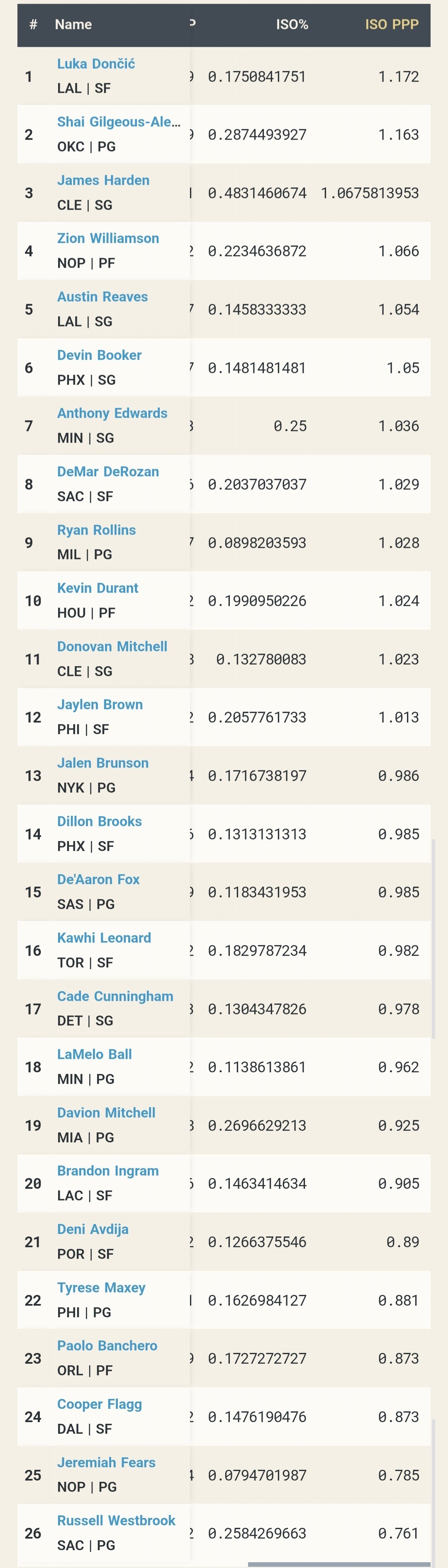
Task: Open the DeMar DeRozan link
Action: pyautogui.click(x=108, y=471)
